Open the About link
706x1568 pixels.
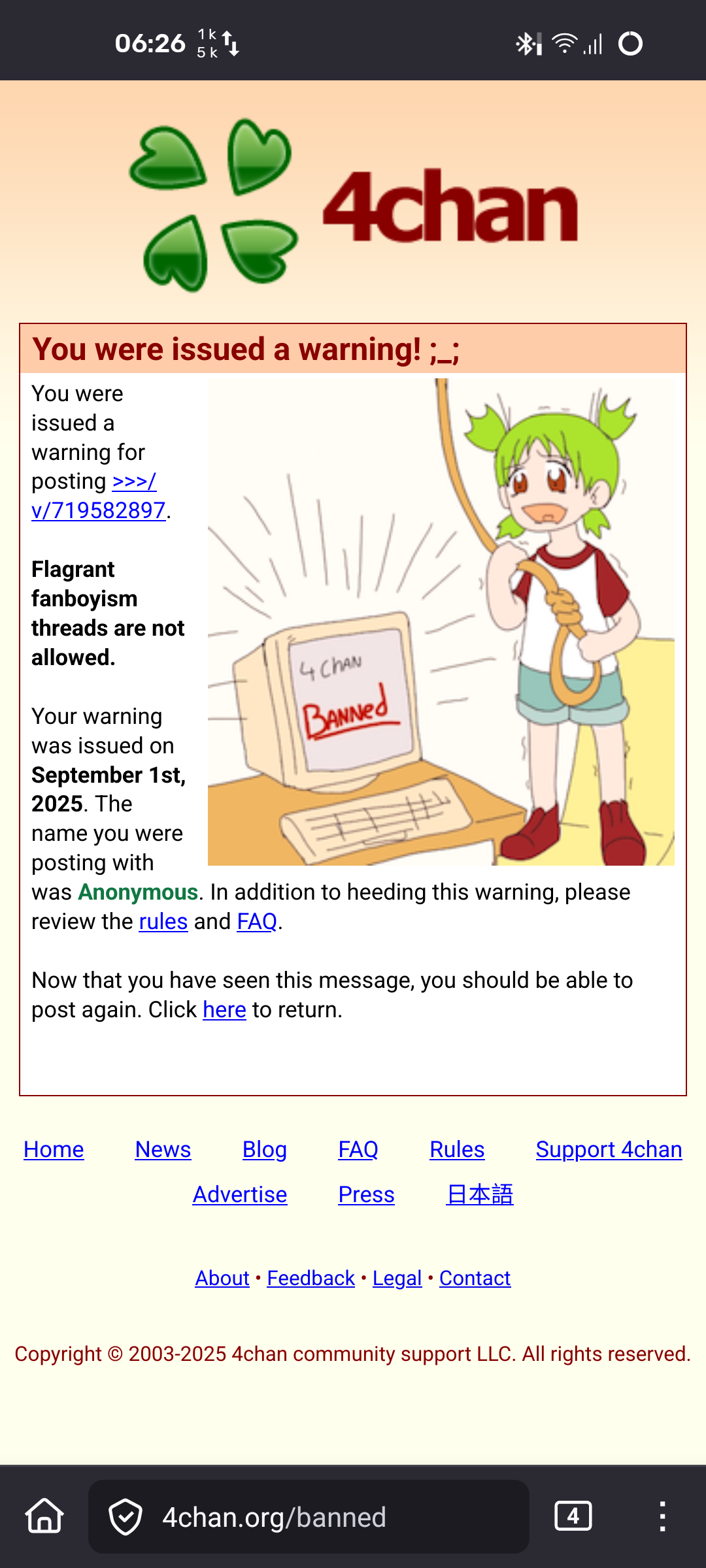222,1278
